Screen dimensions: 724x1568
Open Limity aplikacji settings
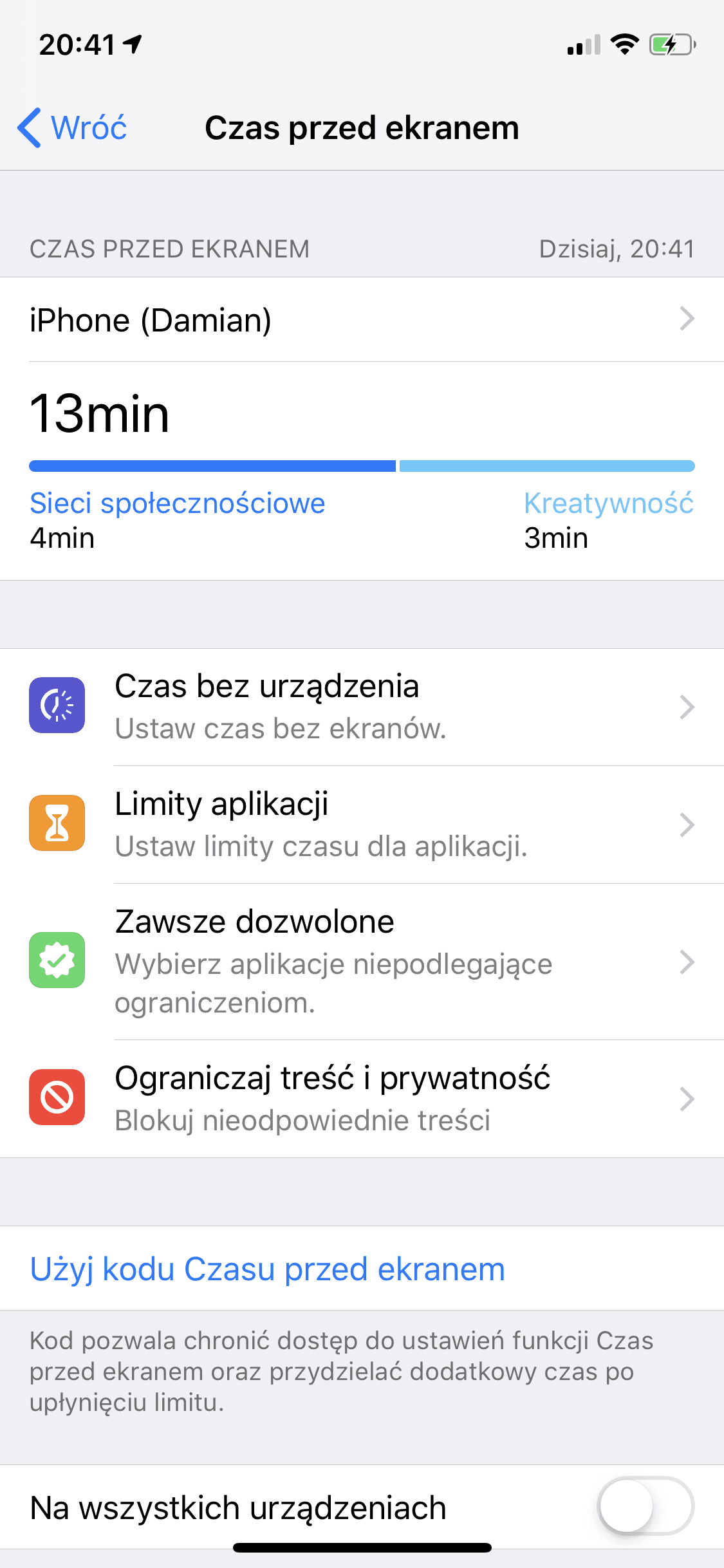(362, 825)
